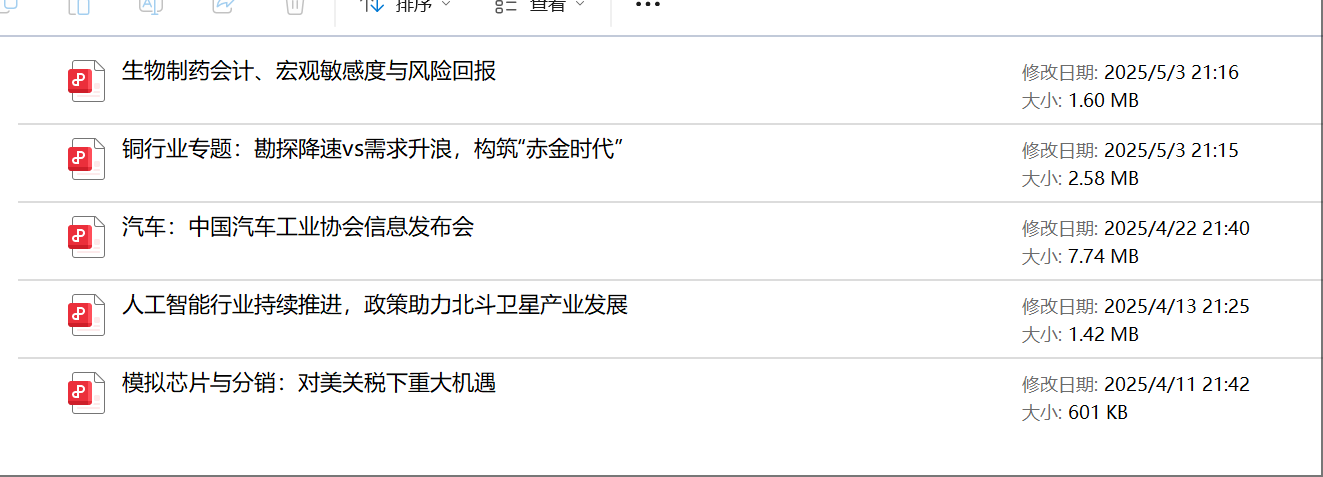Open the 模拟芯片与分销 file
This screenshot has height=477, width=1323.
(308, 384)
